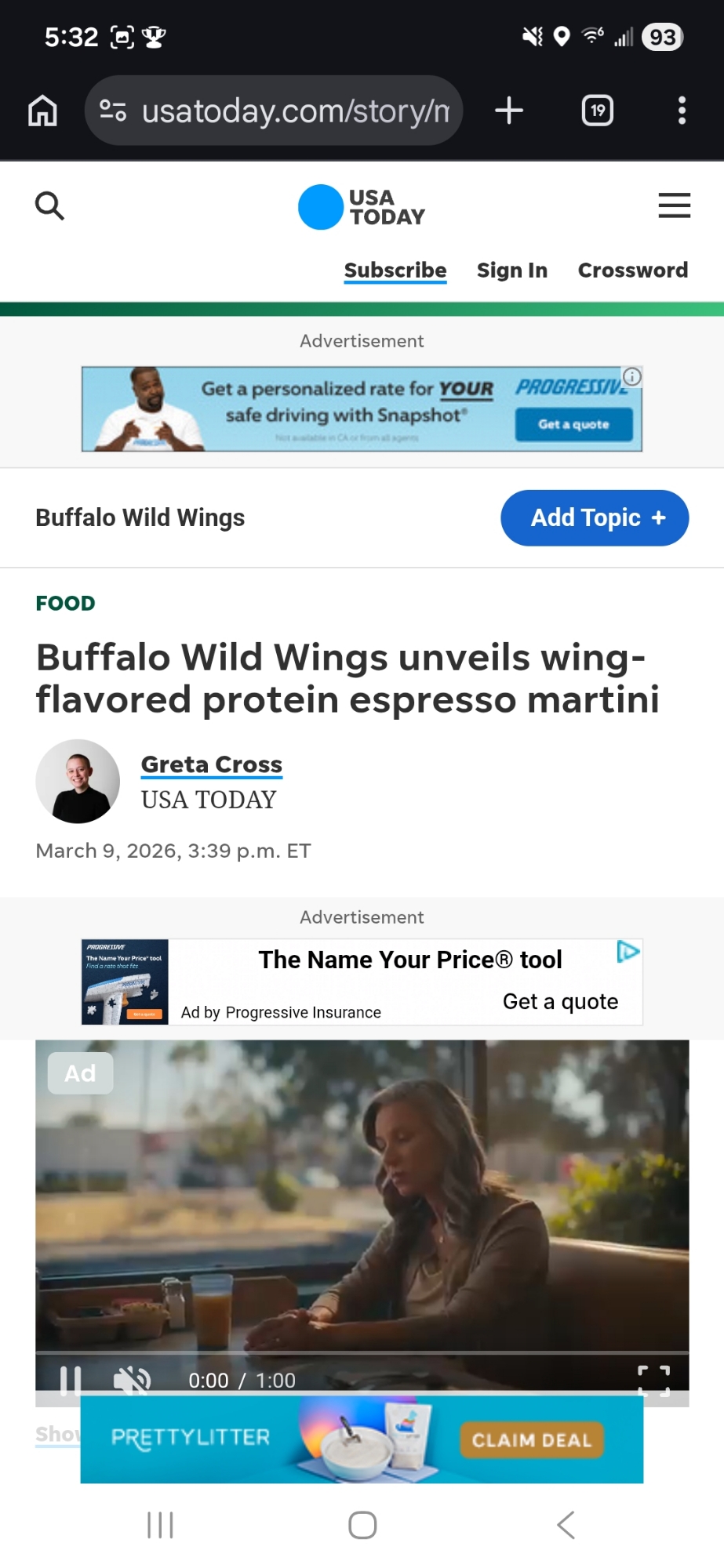724x1568 pixels.
Task: Go to the browser home page
Action: click(x=43, y=111)
